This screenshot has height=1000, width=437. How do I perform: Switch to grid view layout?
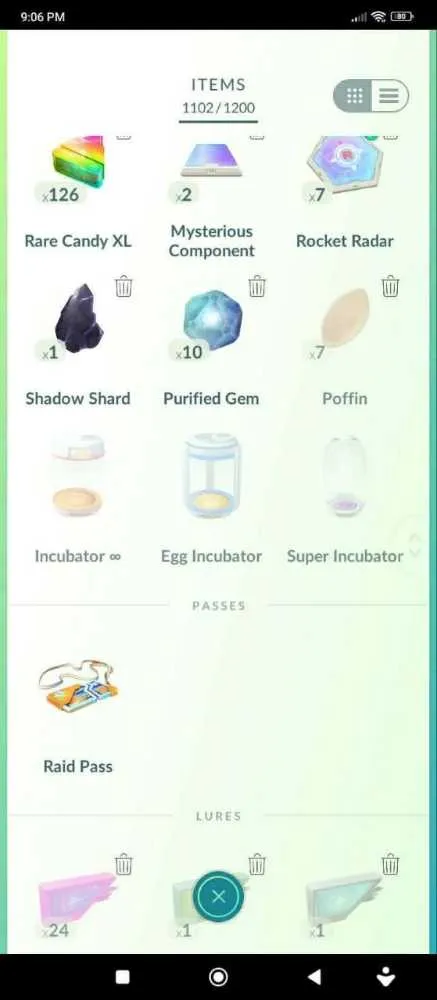(x=355, y=96)
